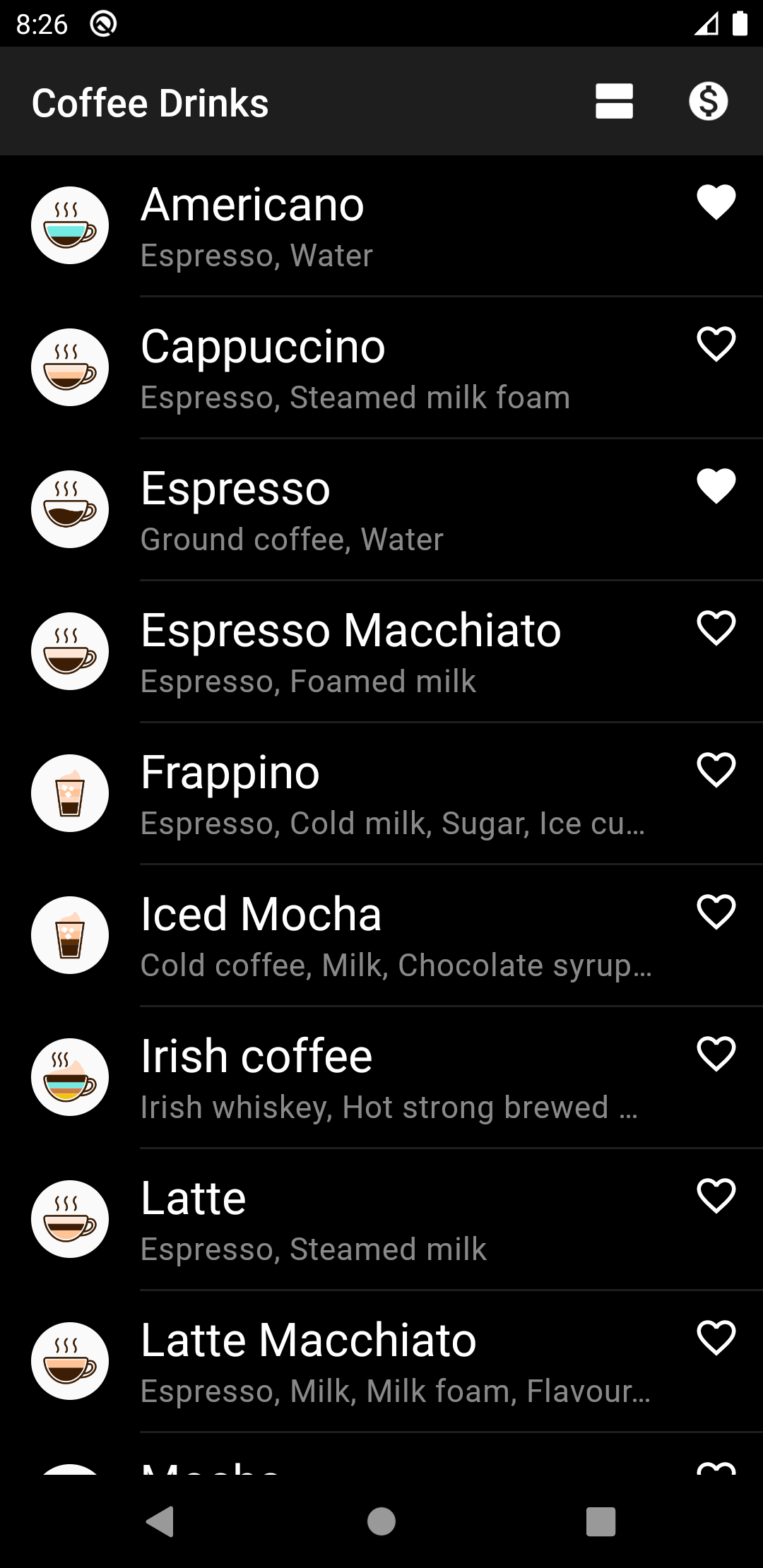The height and width of the screenshot is (1568, 763).
Task: Like the Espresso Macchiato drink
Action: (x=716, y=628)
